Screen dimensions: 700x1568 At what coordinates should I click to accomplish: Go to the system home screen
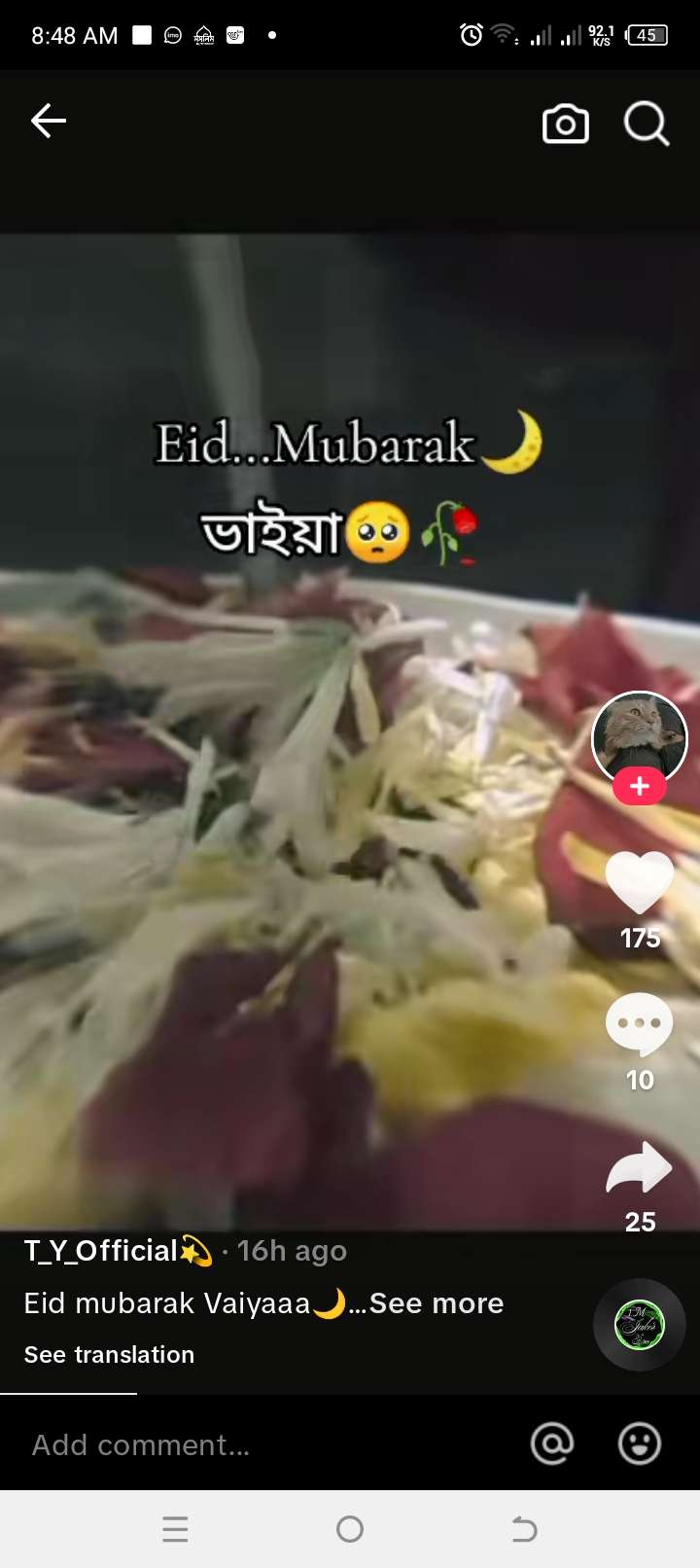(350, 1529)
